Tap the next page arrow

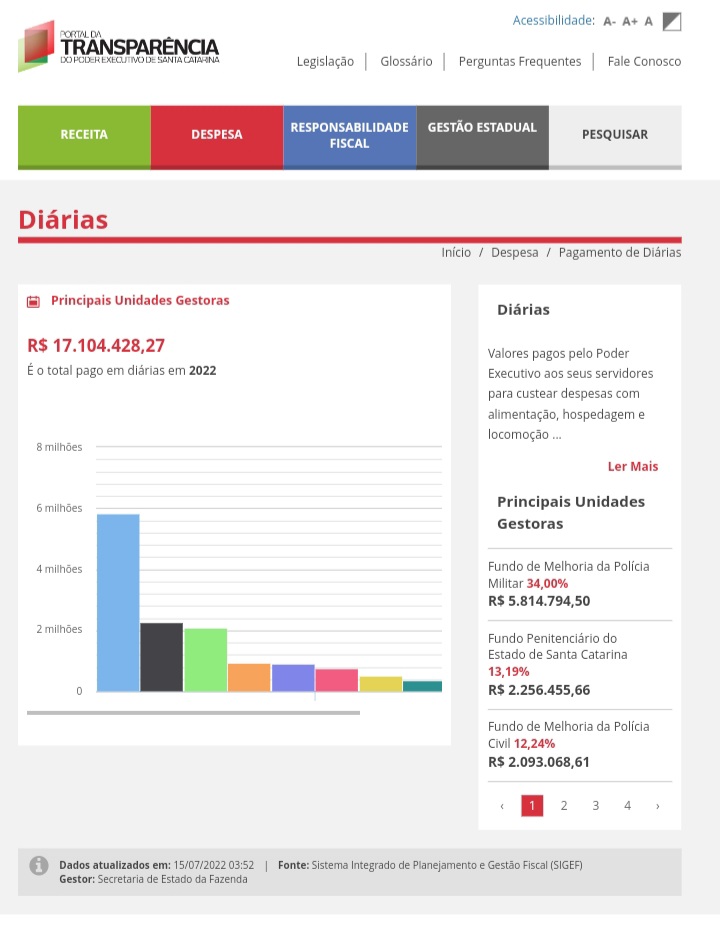pos(658,806)
